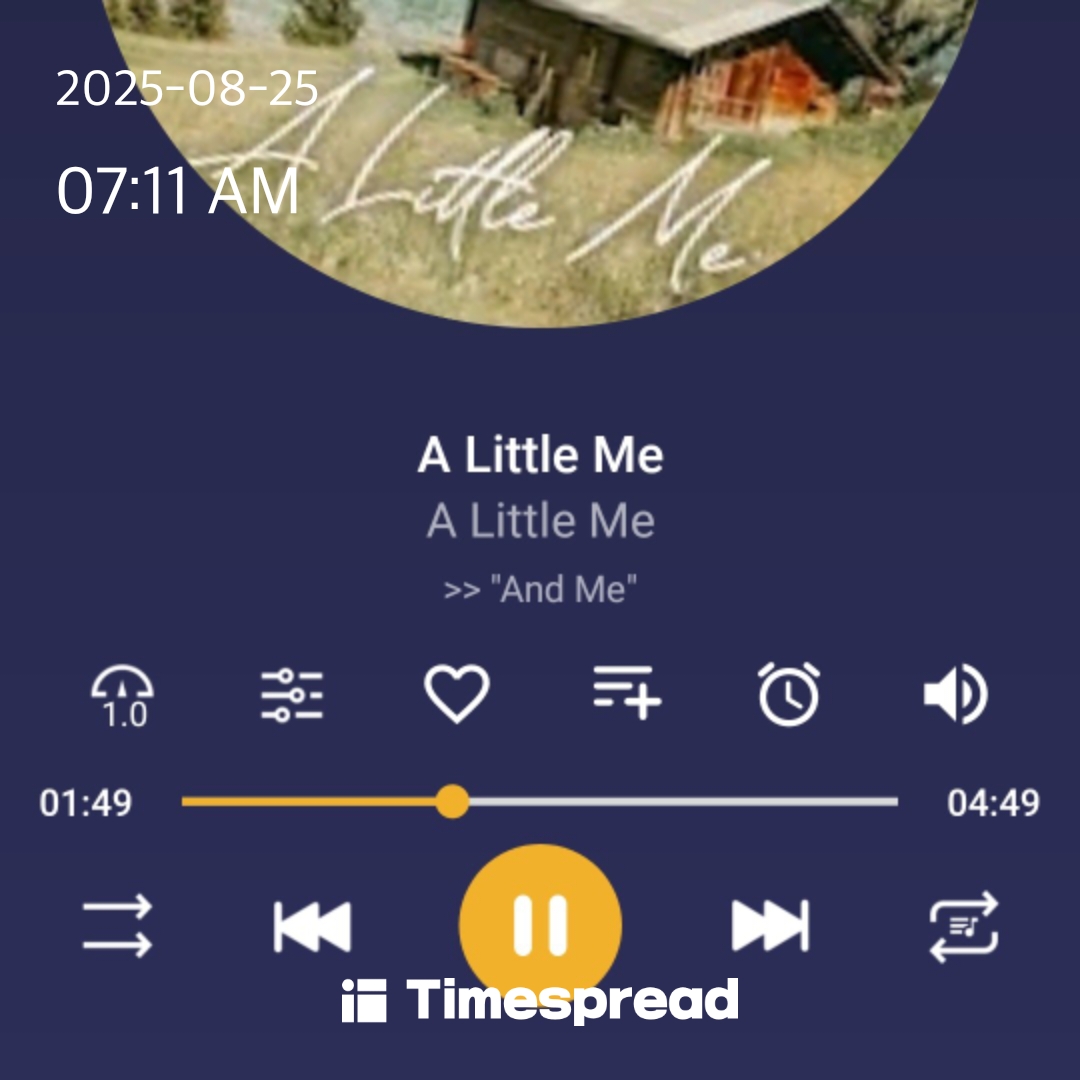
Task: Like the song A Little Me
Action: click(457, 694)
